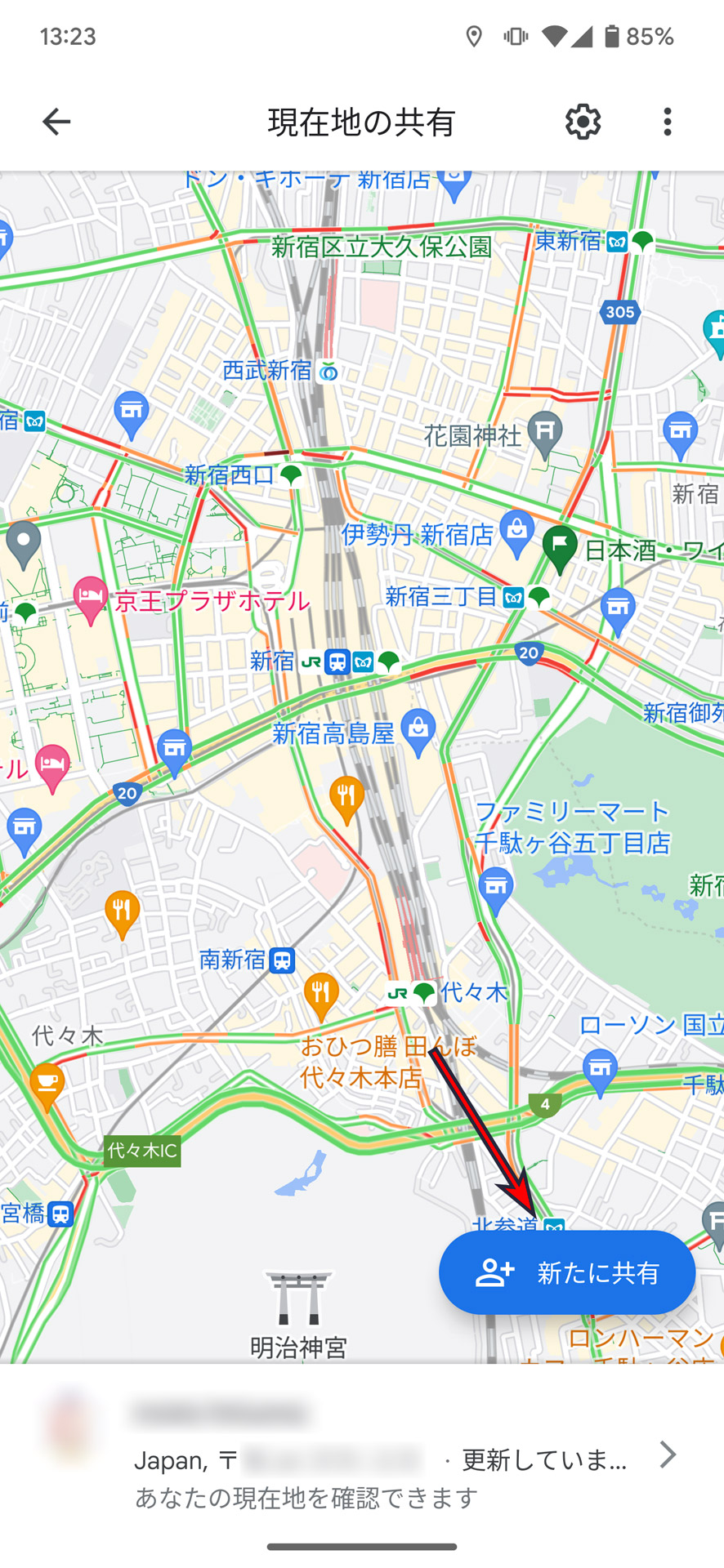This screenshot has height=1568, width=724.
Task: Tap the cafe pin near Yoyogi
Action: (x=47, y=1080)
